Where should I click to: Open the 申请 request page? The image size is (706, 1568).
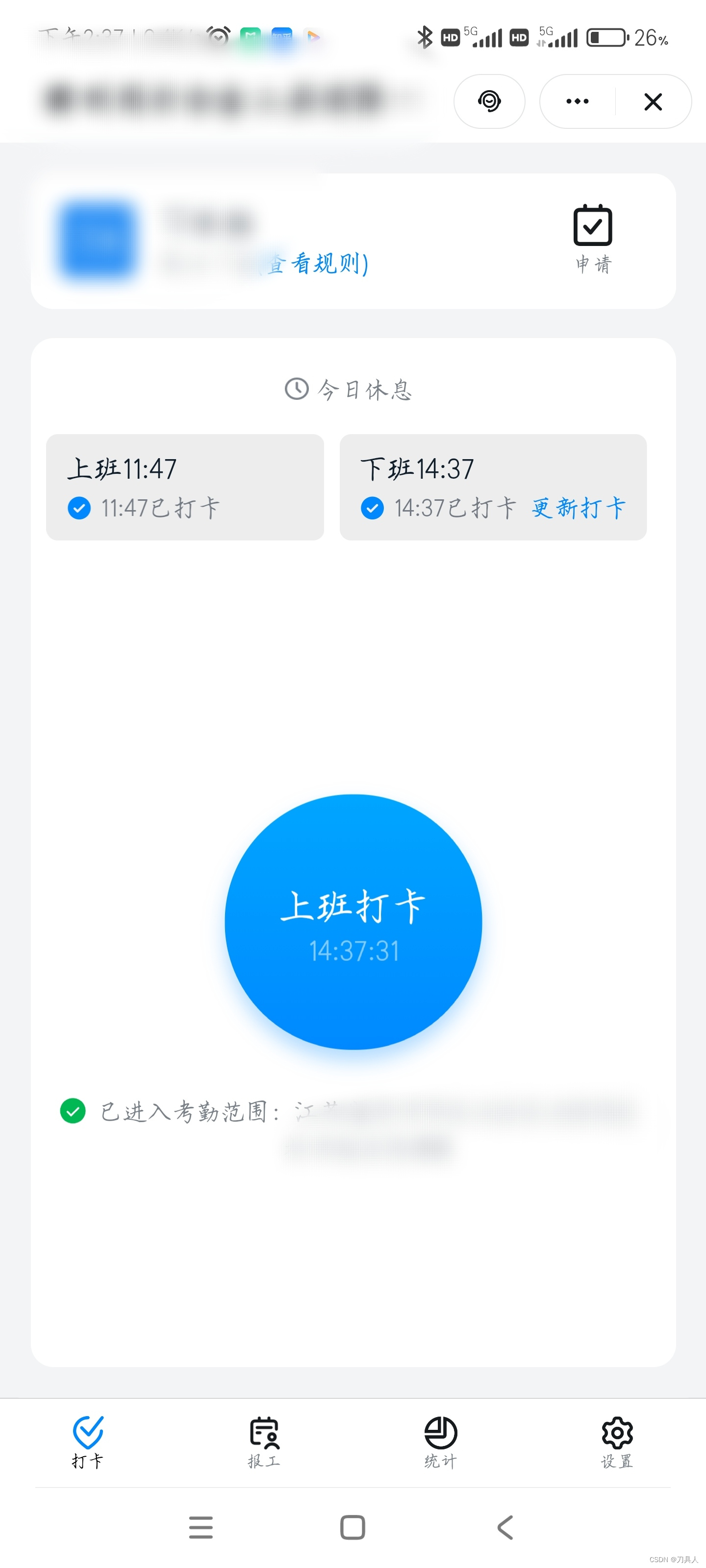click(x=592, y=238)
